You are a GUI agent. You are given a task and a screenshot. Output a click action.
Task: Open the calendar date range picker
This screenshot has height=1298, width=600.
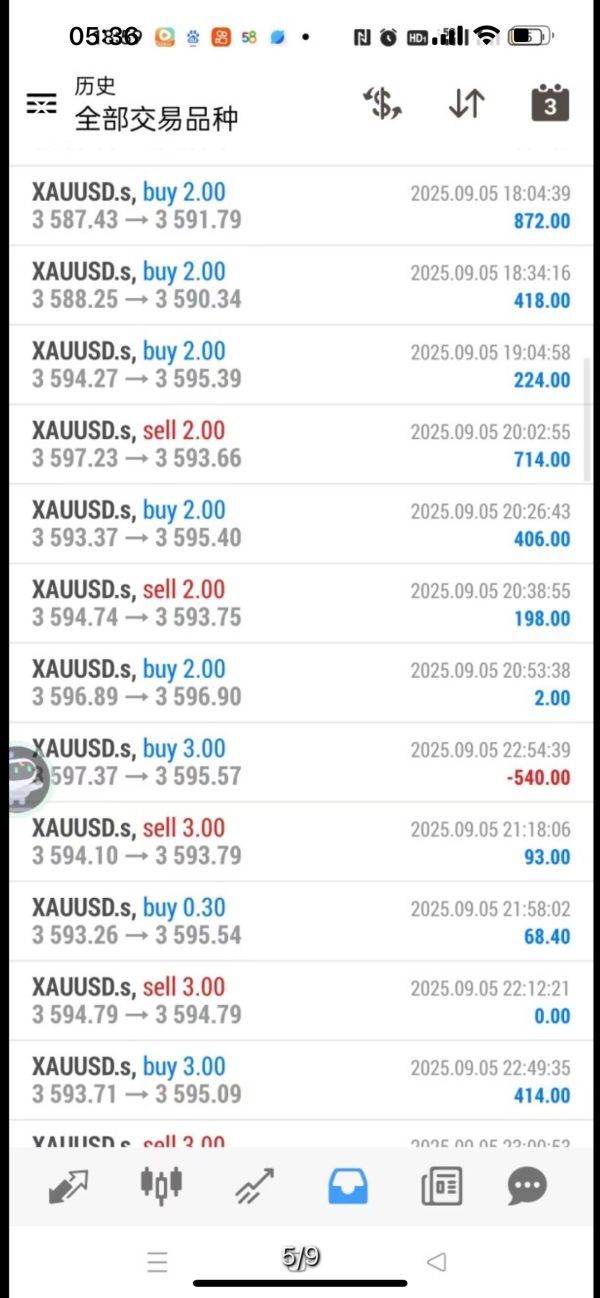[549, 104]
